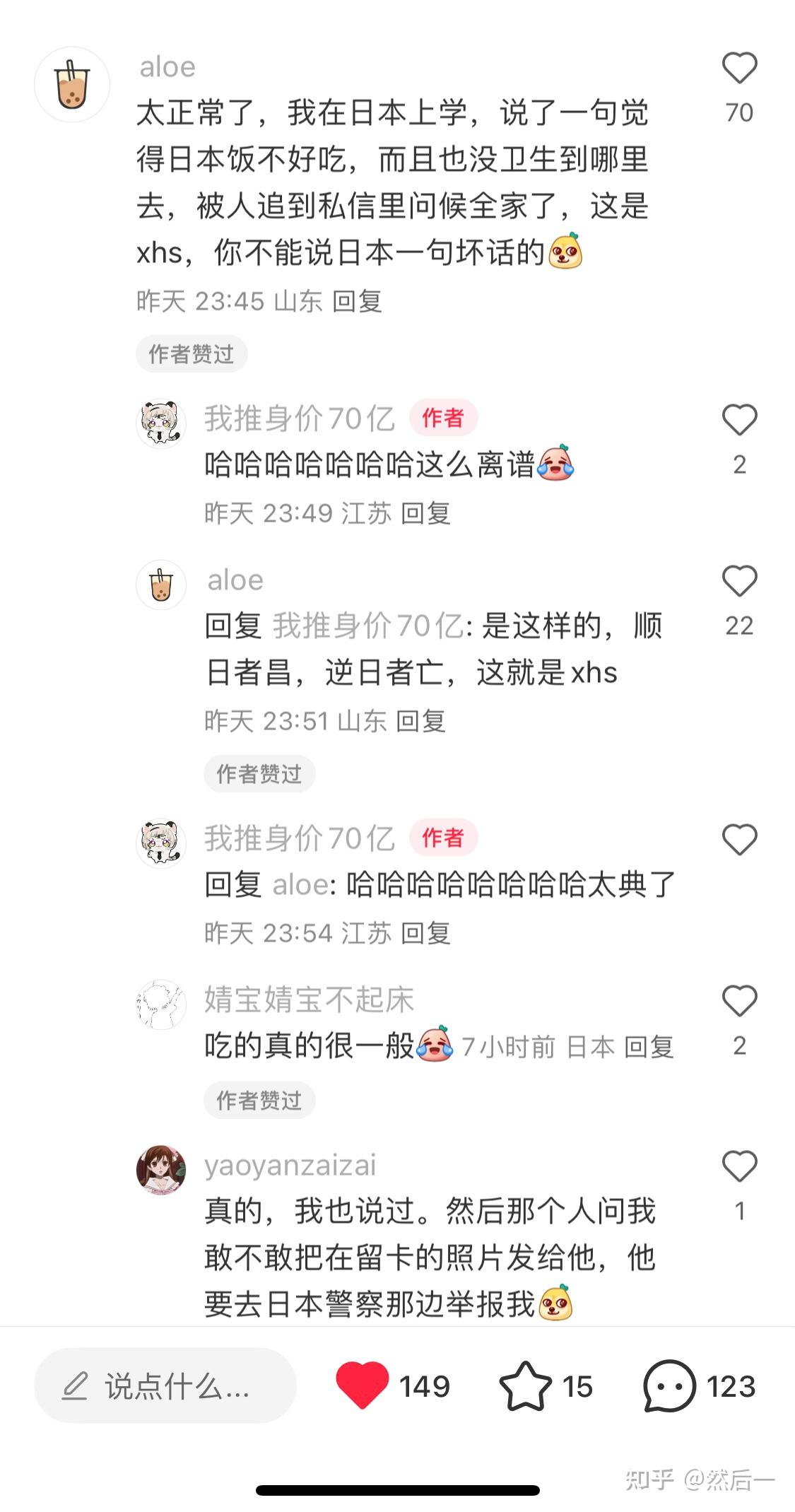
Task: Open 婧宝婧宝不起床's profile from username
Action: pos(309,1000)
